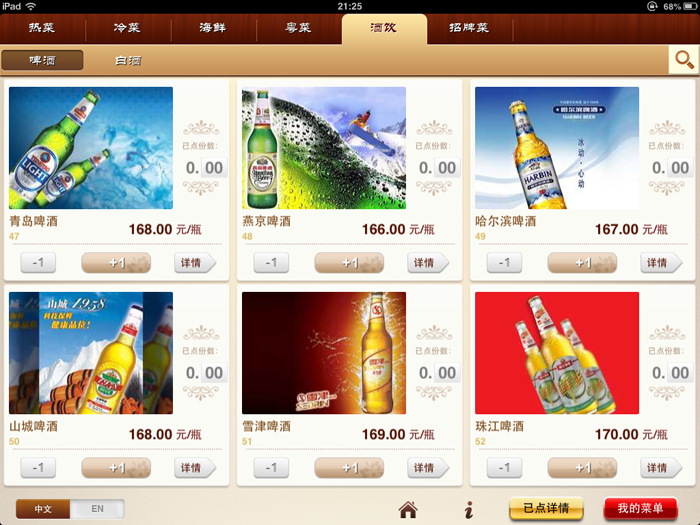Open the info icon
The width and height of the screenshot is (700, 525).
(x=468, y=509)
